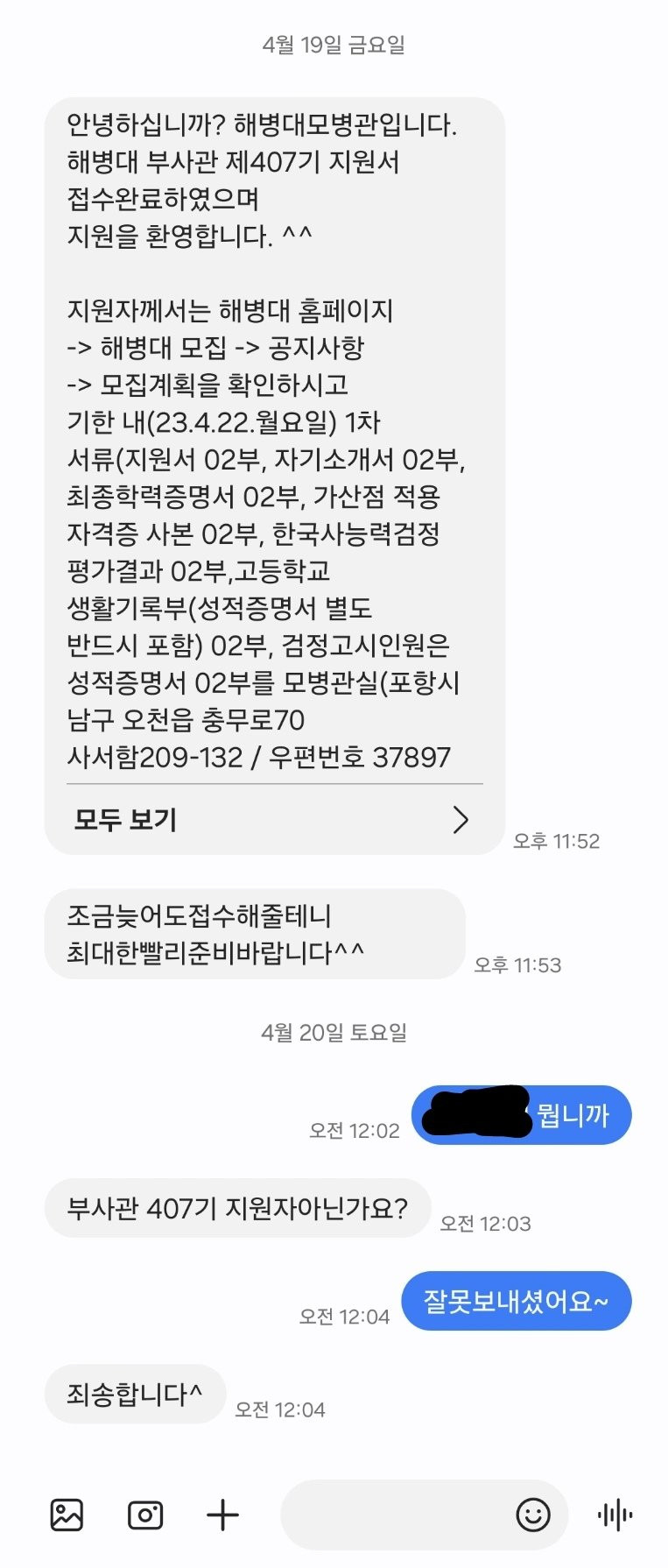The image size is (668, 1568).
Task: Tap the 죄송합니다^ message bubble
Action: [133, 1394]
